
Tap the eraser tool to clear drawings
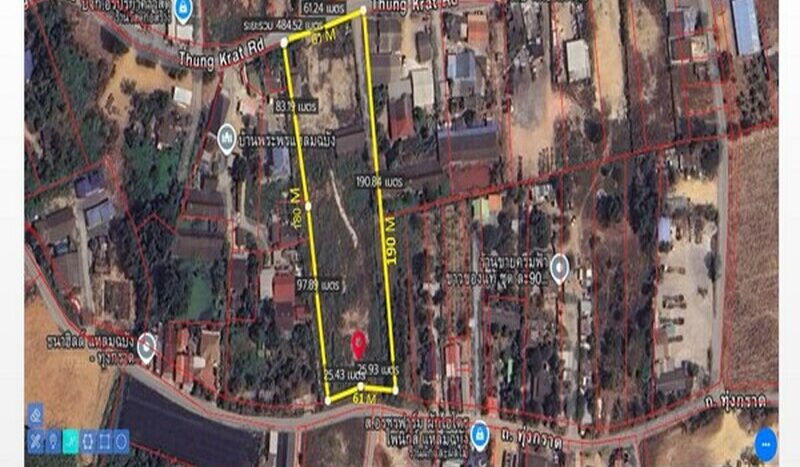[35, 414]
